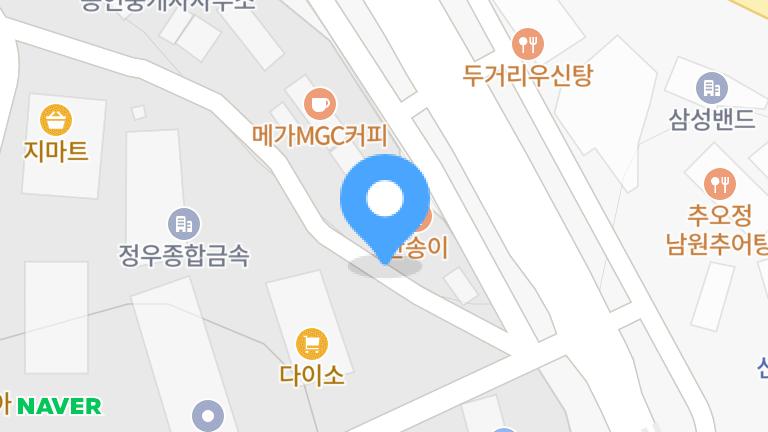Open the 정우종합금속 building marker
This screenshot has height=432, width=768.
(x=183, y=224)
